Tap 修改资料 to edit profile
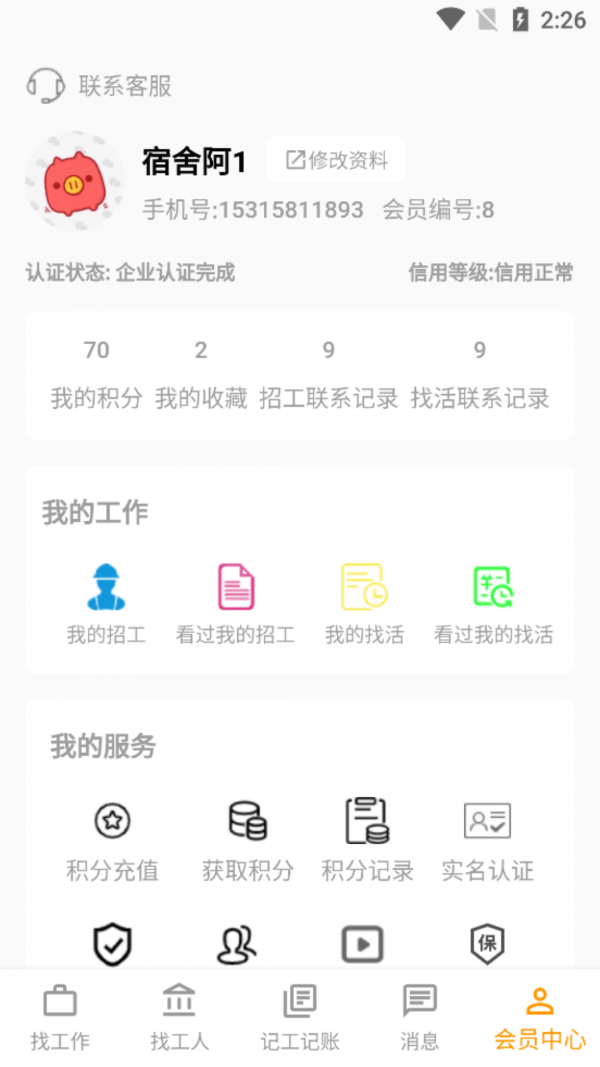Viewport: 600px width, 1067px height. pos(337,160)
